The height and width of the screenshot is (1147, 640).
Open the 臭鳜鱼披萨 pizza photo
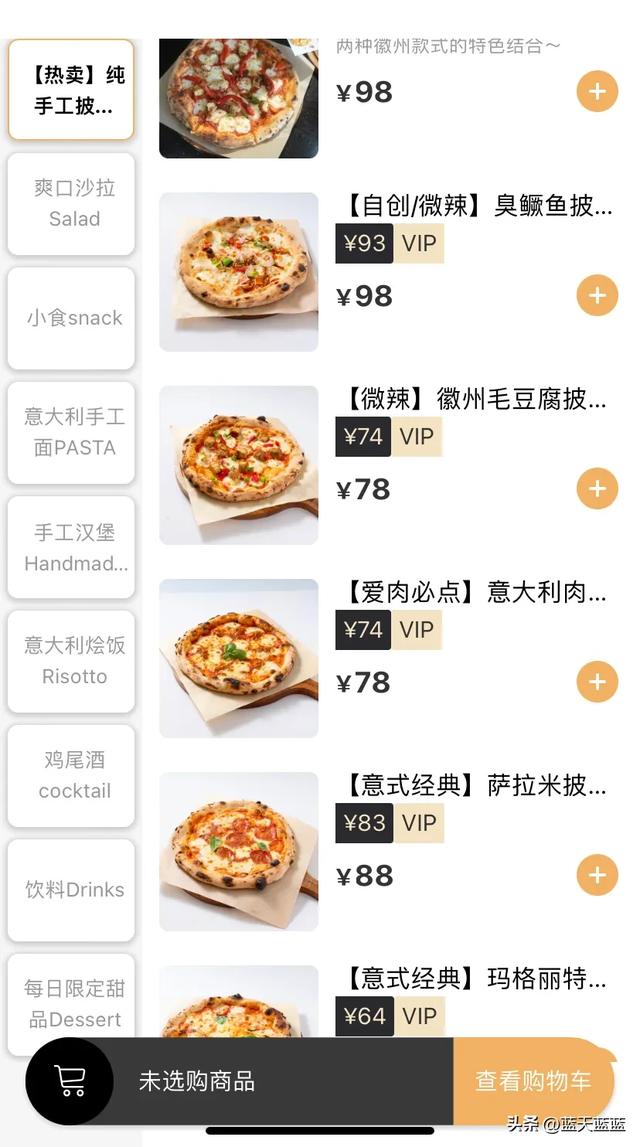point(239,271)
